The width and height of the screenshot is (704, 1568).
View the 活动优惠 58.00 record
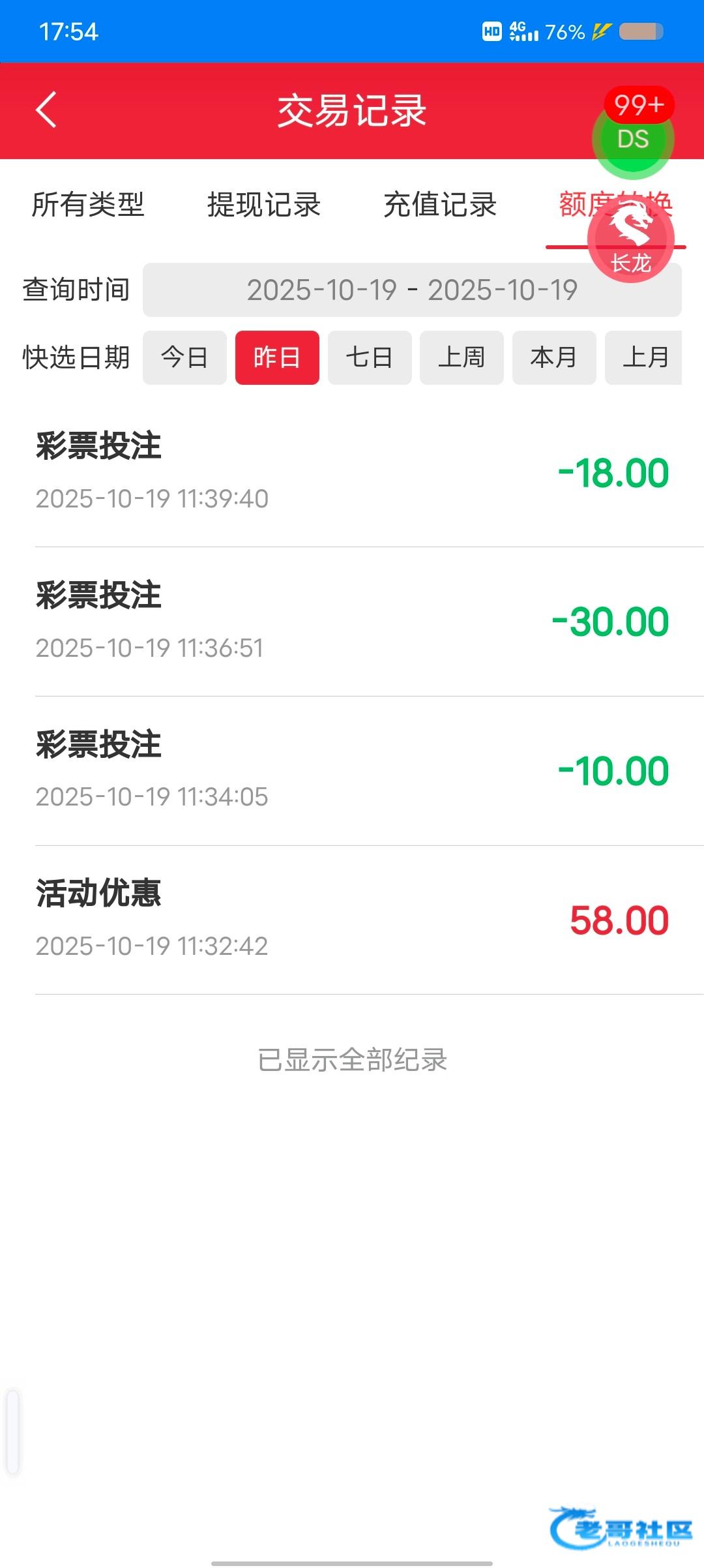click(x=352, y=920)
